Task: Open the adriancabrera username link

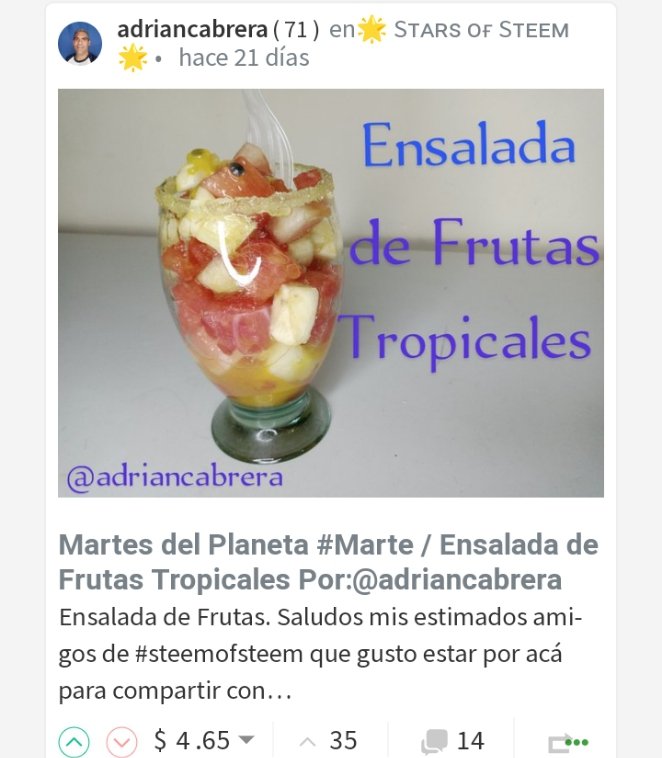Action: click(x=192, y=29)
